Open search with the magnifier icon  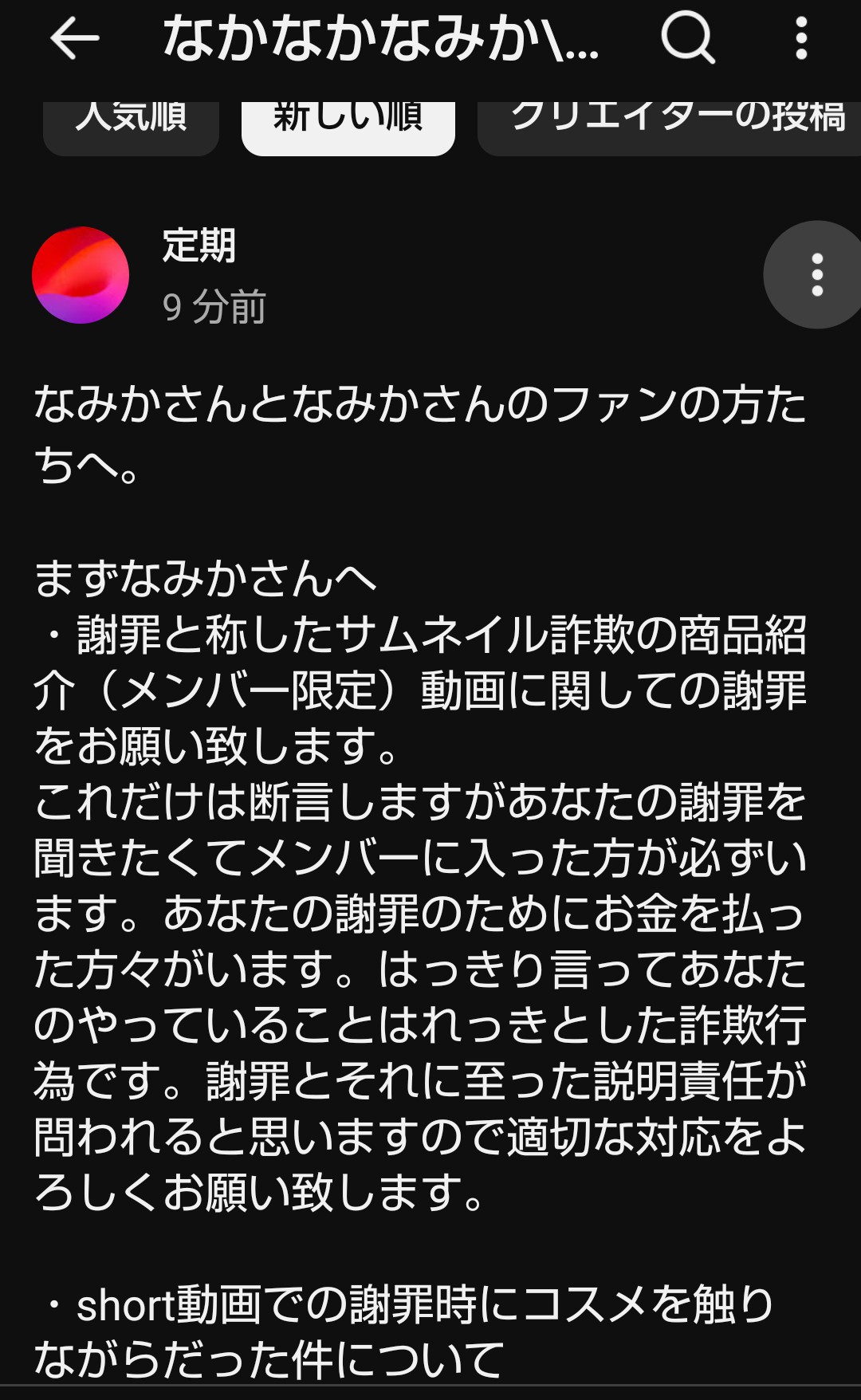[687, 37]
